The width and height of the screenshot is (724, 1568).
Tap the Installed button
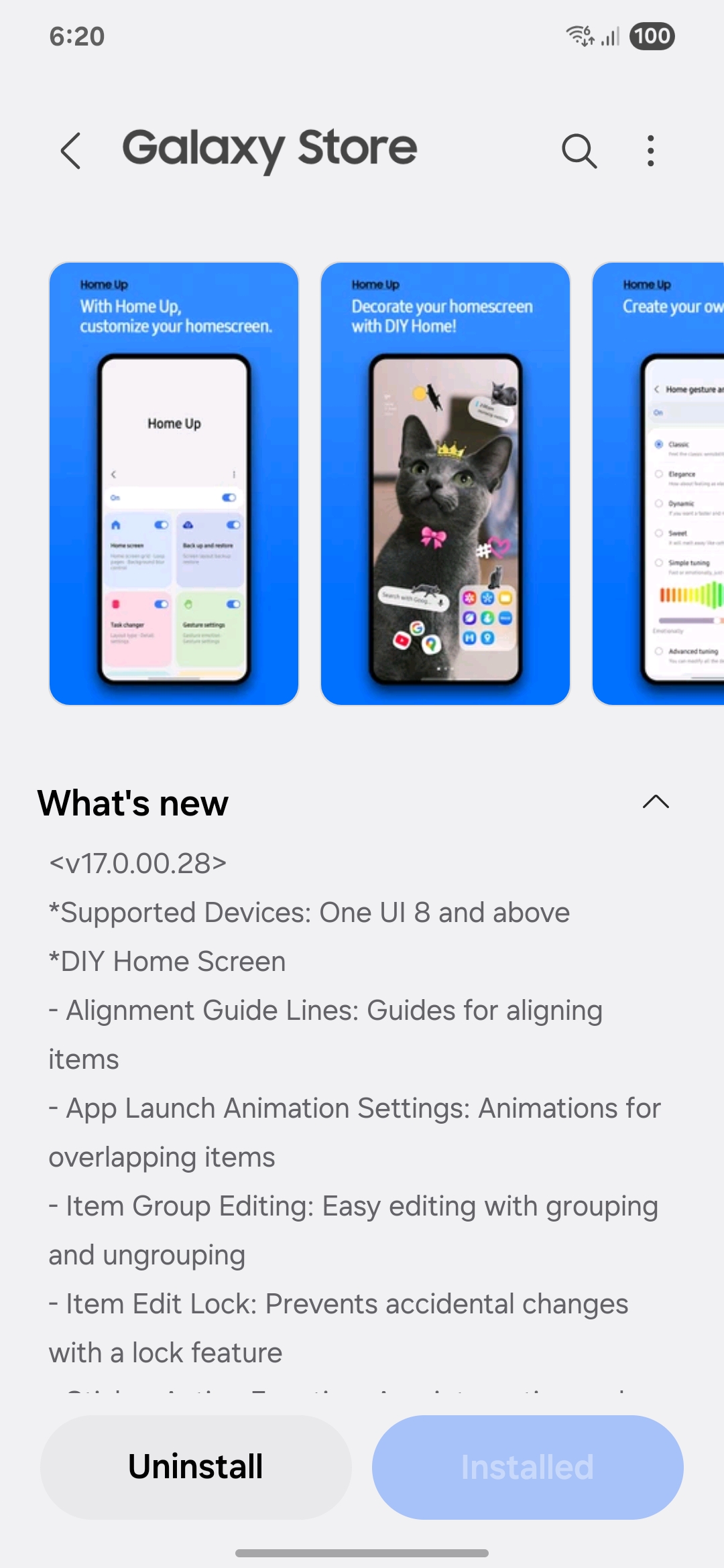[528, 1467]
